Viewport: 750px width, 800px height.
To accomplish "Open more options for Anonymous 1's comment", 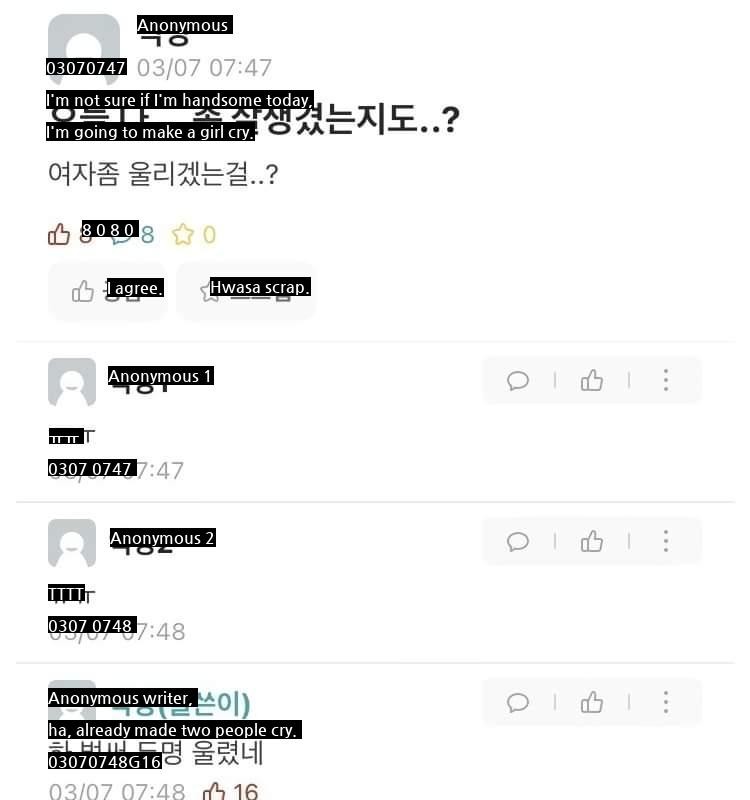I will point(666,380).
